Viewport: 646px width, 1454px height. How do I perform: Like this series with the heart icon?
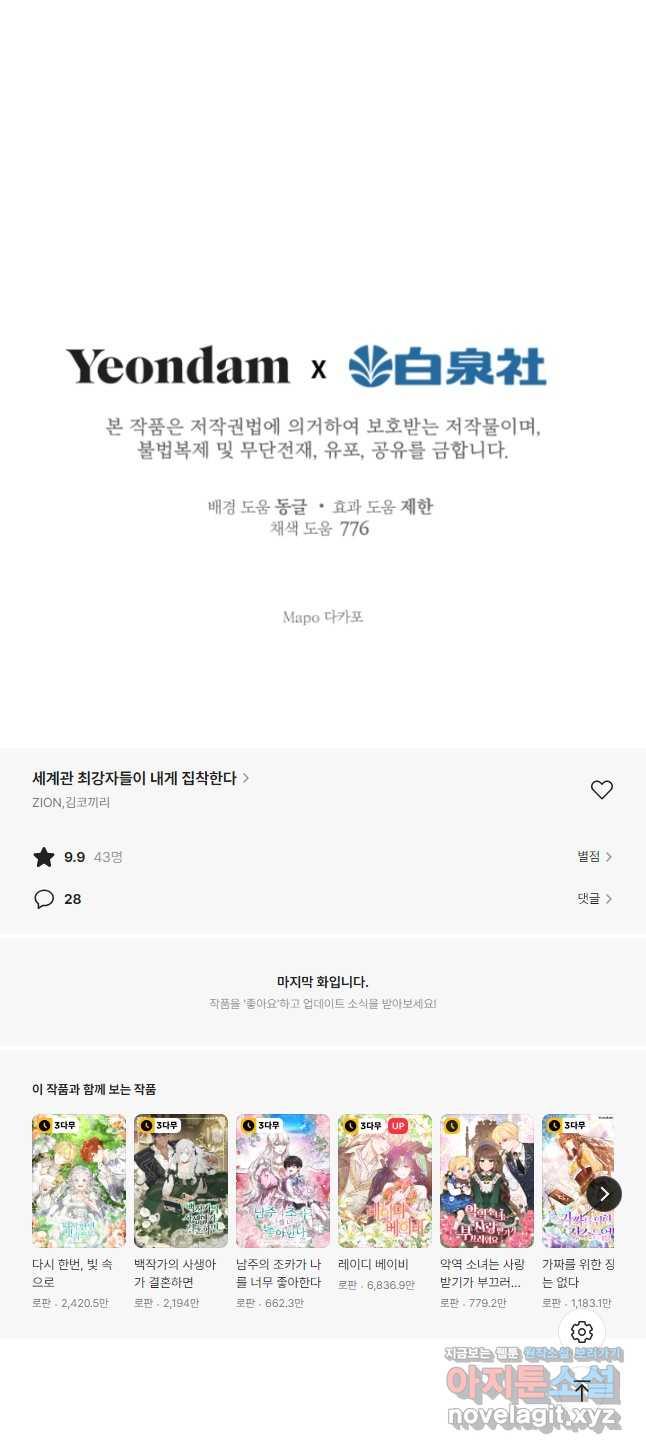tap(601, 790)
